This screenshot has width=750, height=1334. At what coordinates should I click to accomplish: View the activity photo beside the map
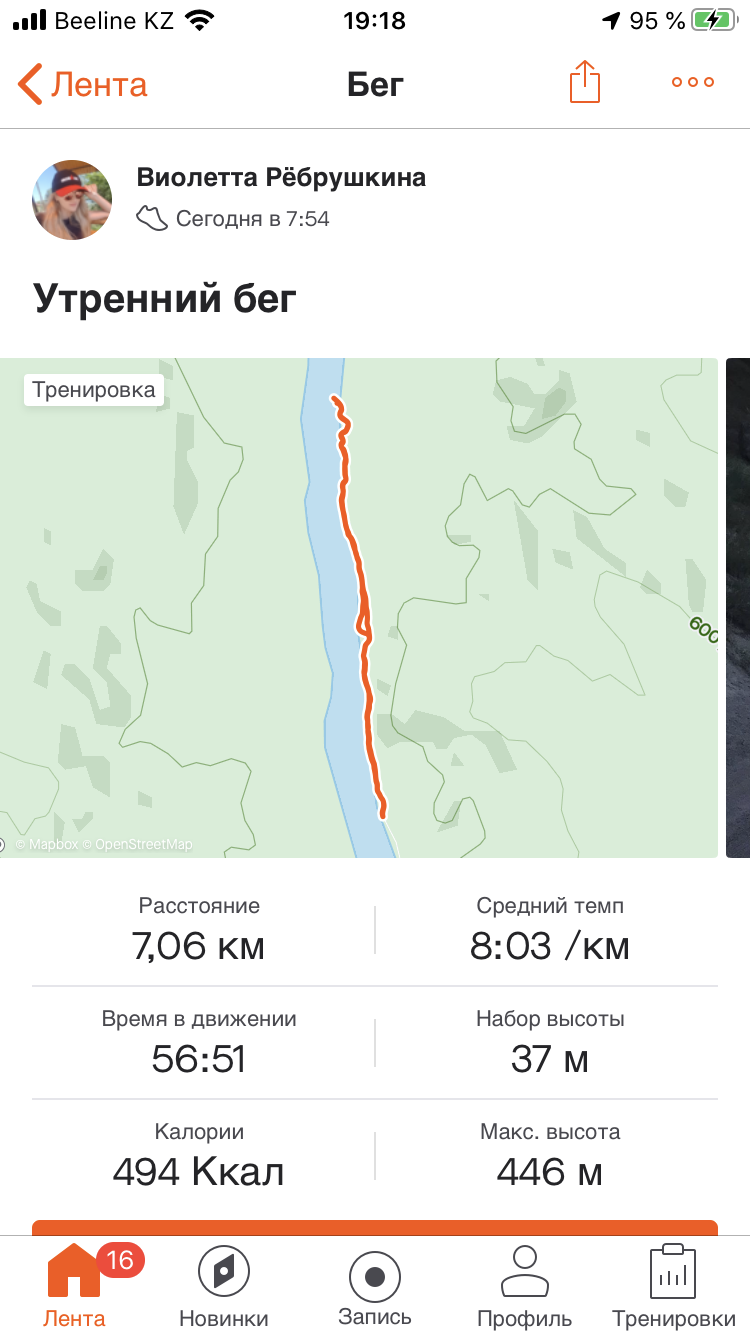tap(738, 607)
